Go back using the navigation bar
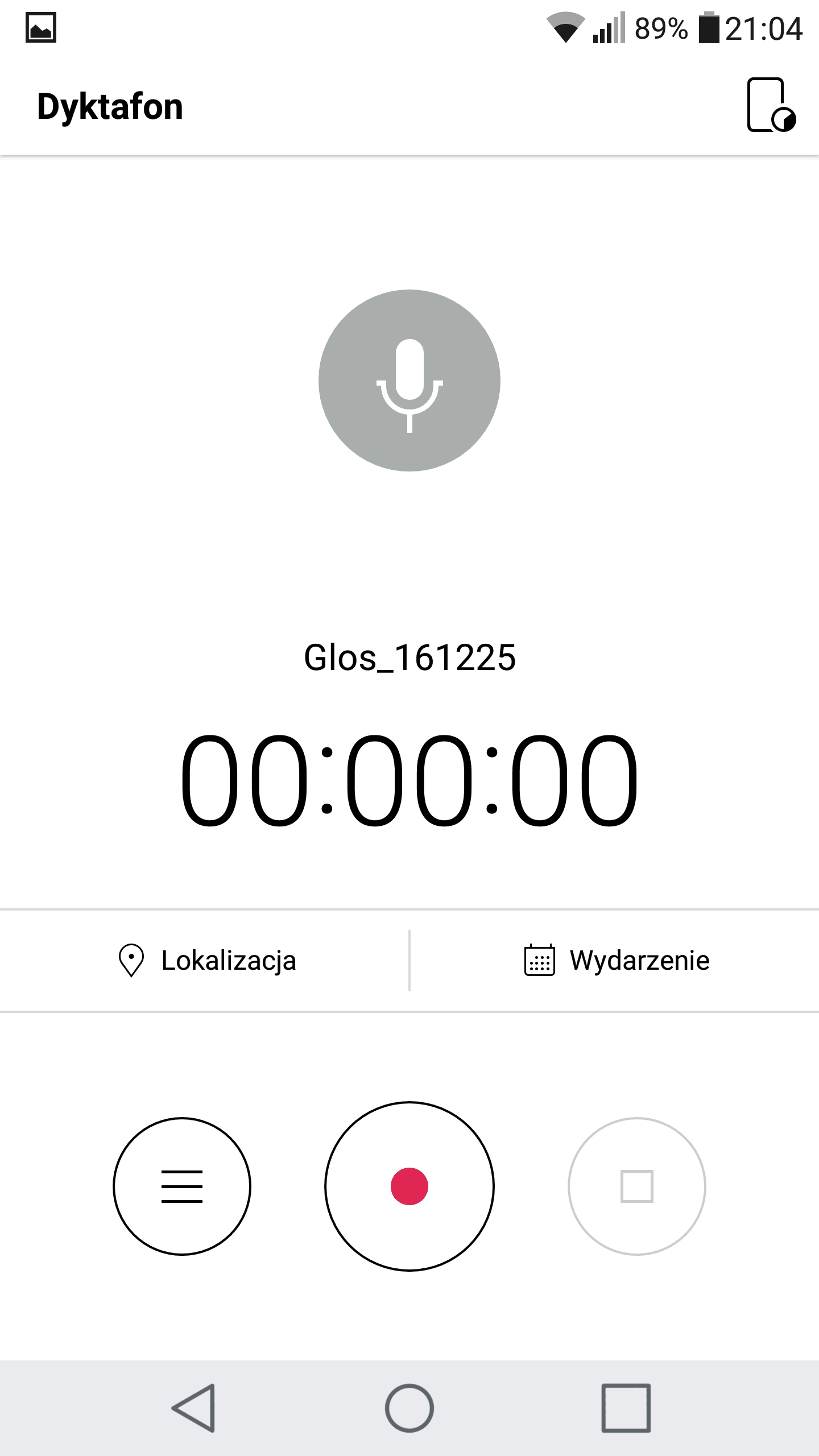The width and height of the screenshot is (819, 1456). [194, 1408]
